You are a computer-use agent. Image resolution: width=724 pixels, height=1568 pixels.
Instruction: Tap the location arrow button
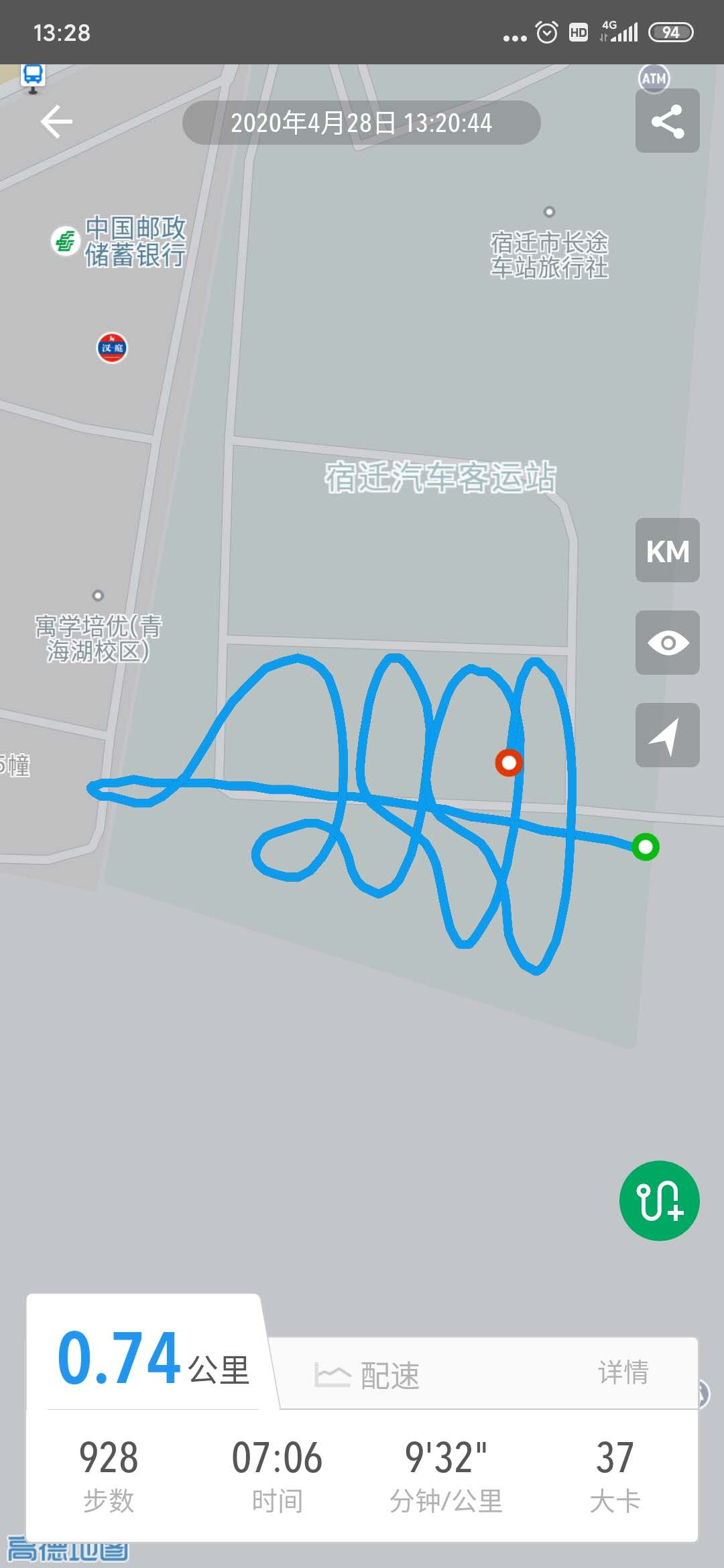point(667,735)
